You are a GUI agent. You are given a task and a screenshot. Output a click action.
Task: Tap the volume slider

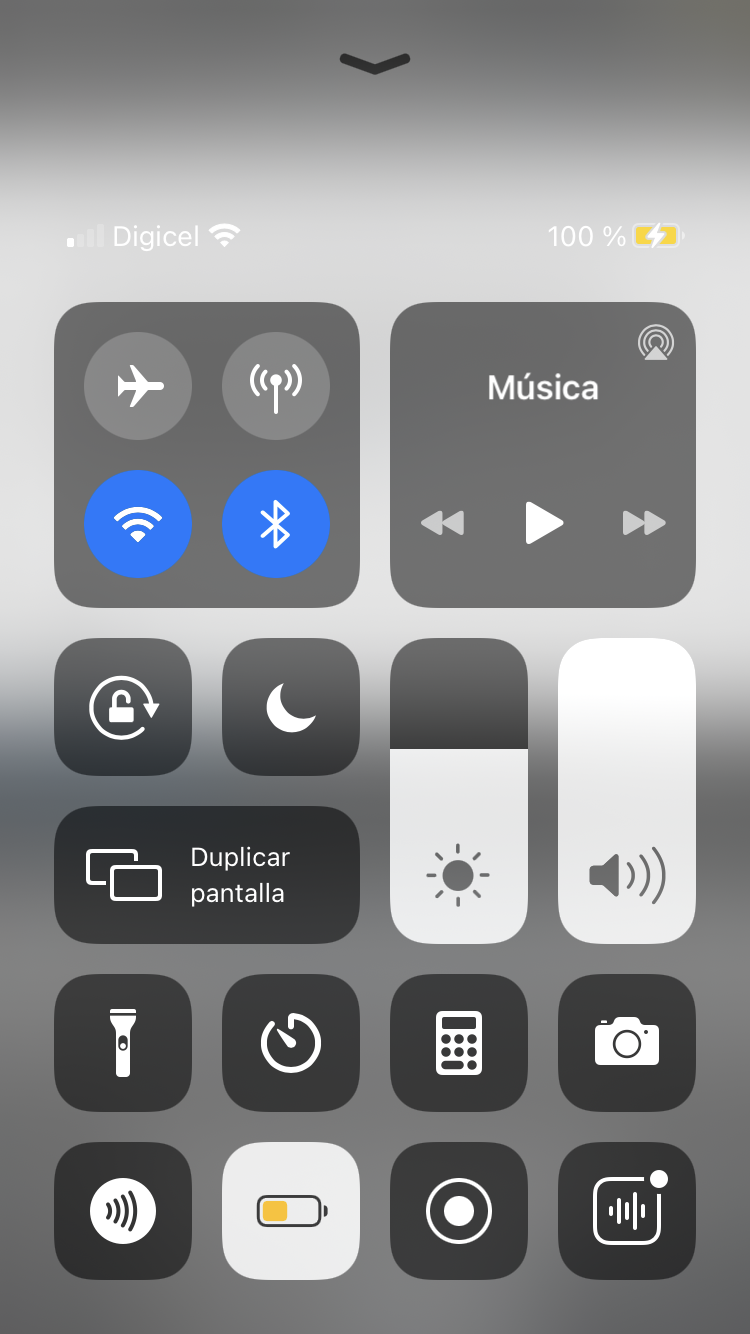coord(627,791)
